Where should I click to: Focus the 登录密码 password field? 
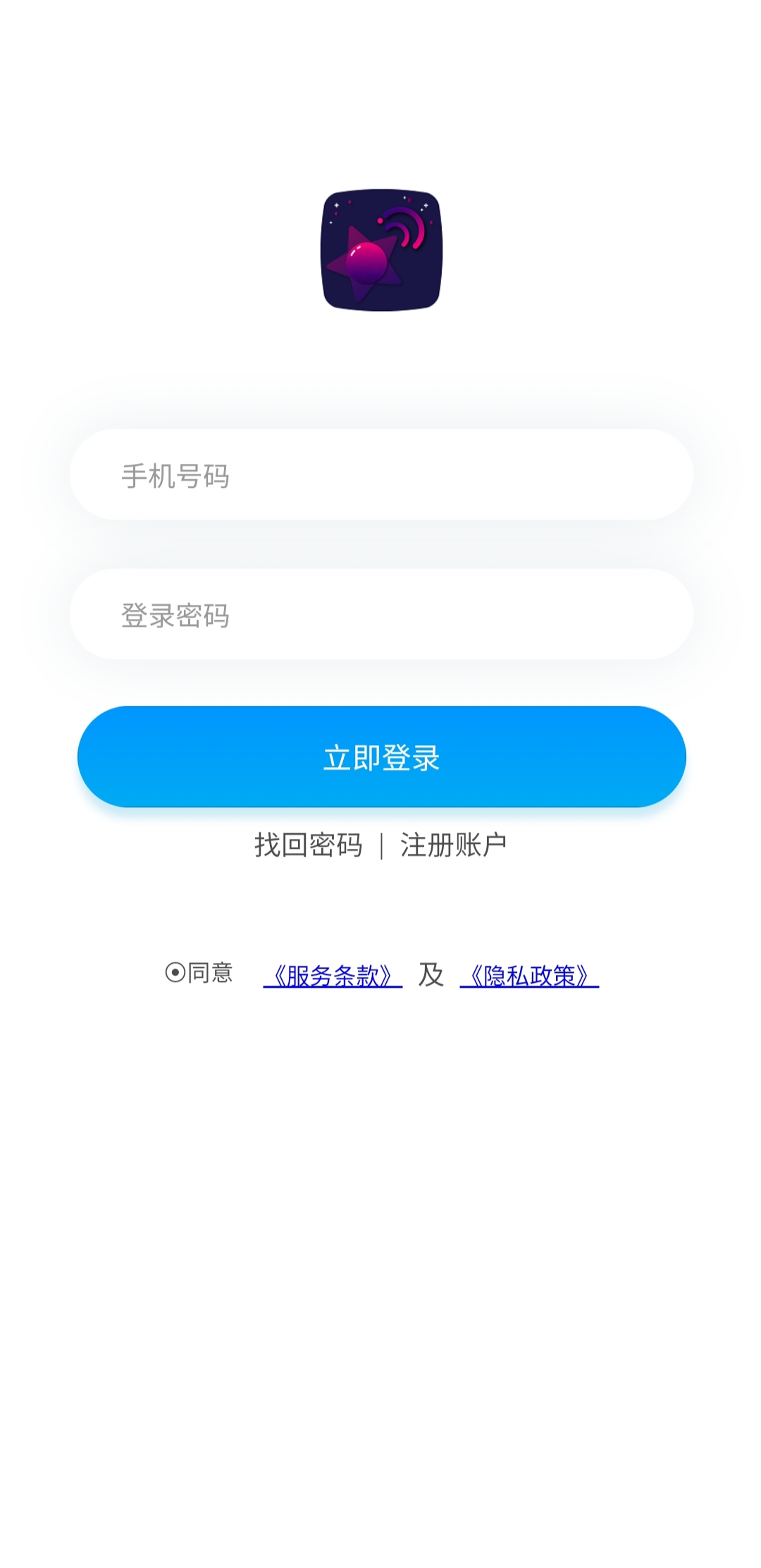(x=381, y=614)
